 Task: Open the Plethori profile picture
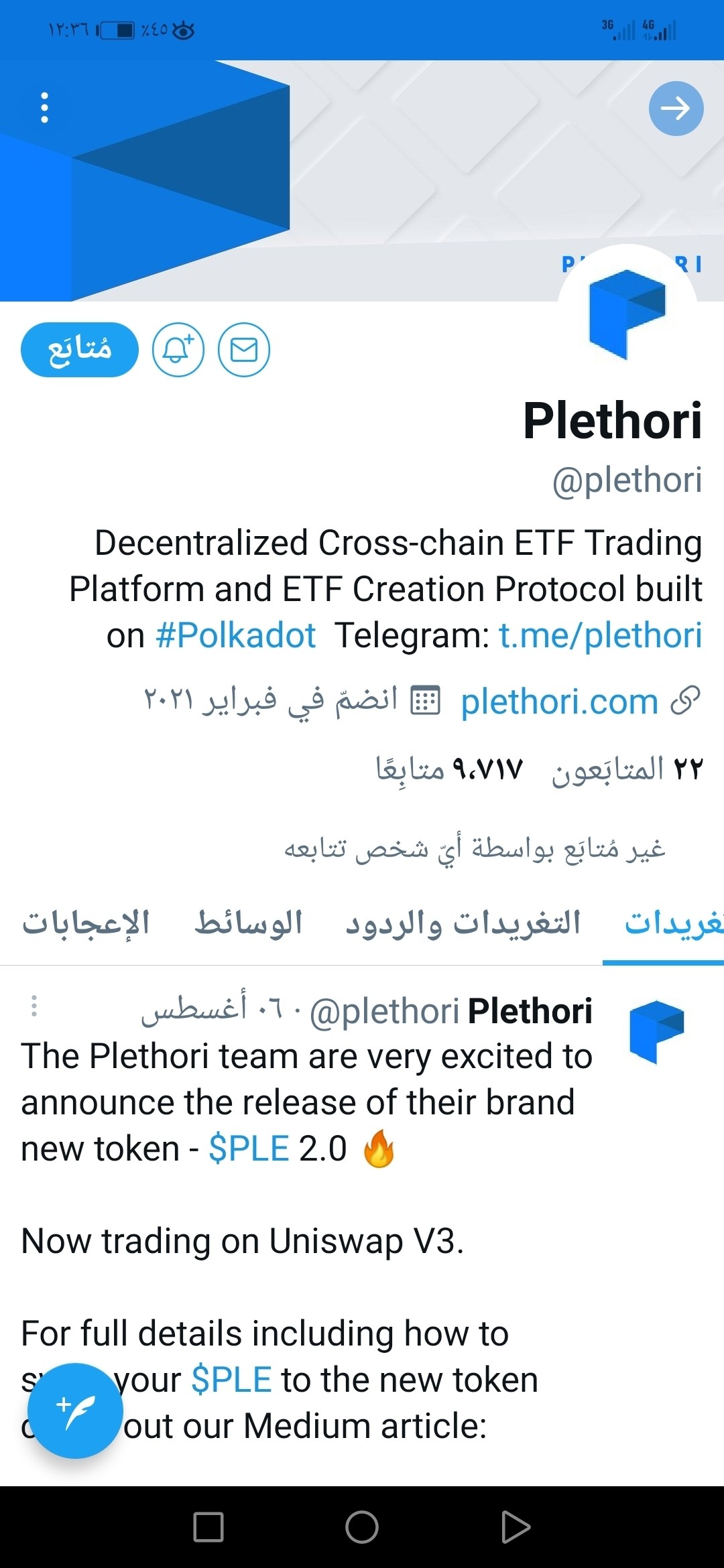[627, 314]
